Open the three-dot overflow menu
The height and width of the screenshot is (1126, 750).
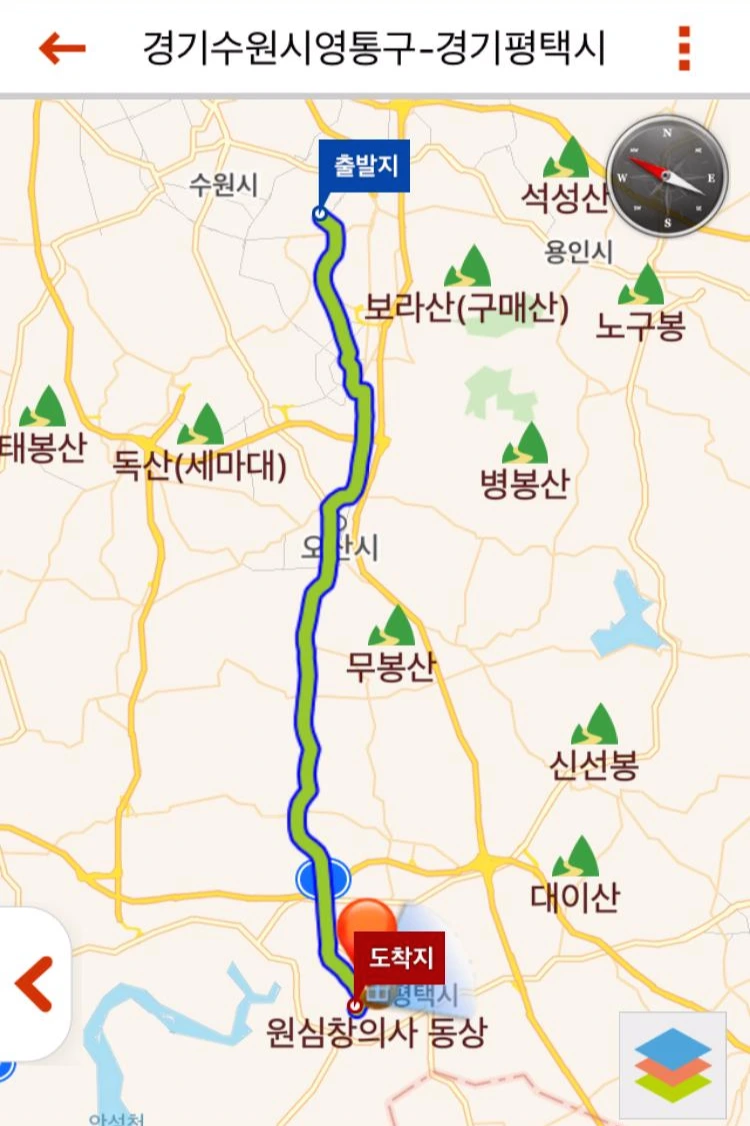(x=684, y=48)
